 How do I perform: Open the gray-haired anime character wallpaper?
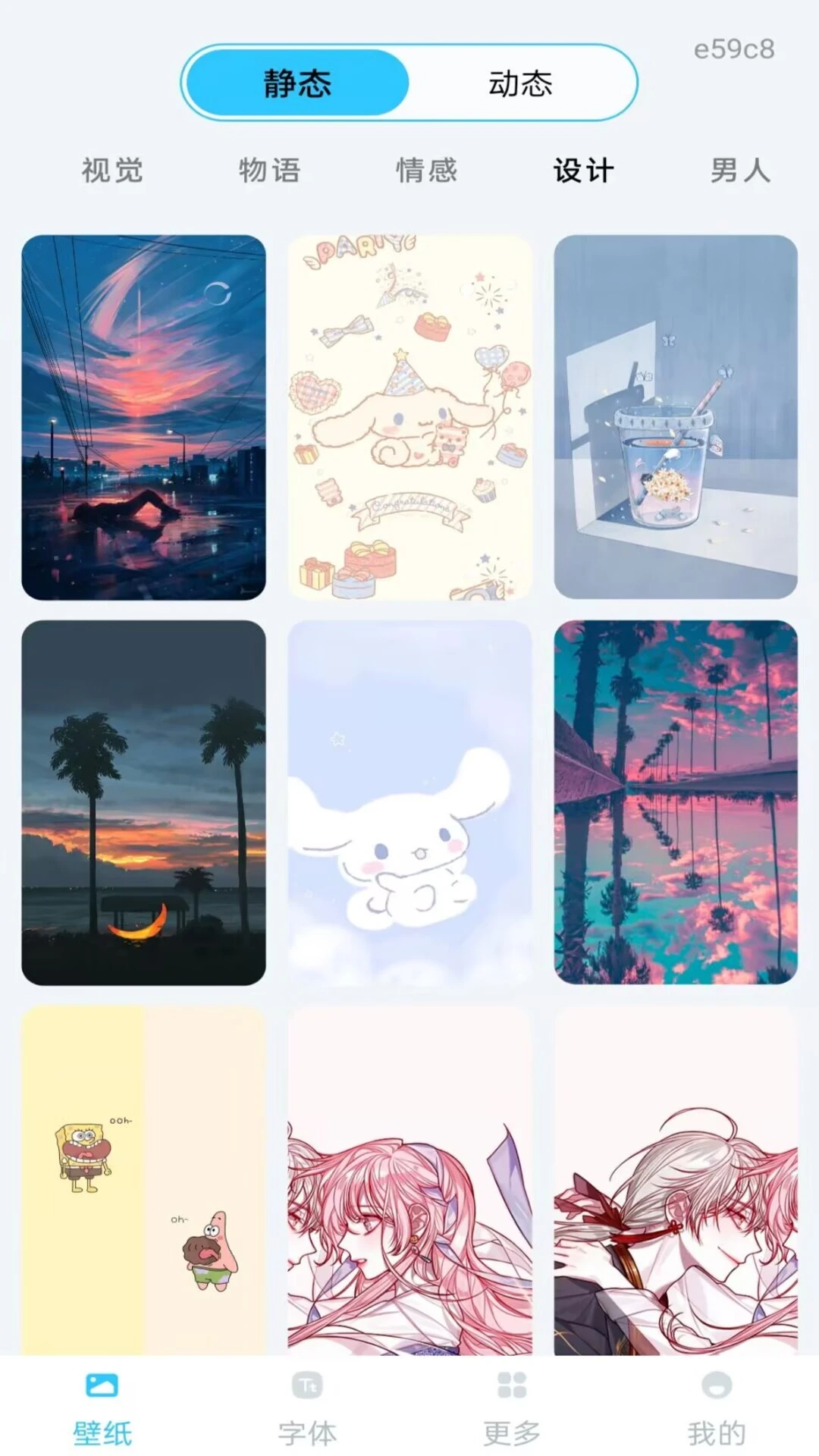coord(676,1180)
